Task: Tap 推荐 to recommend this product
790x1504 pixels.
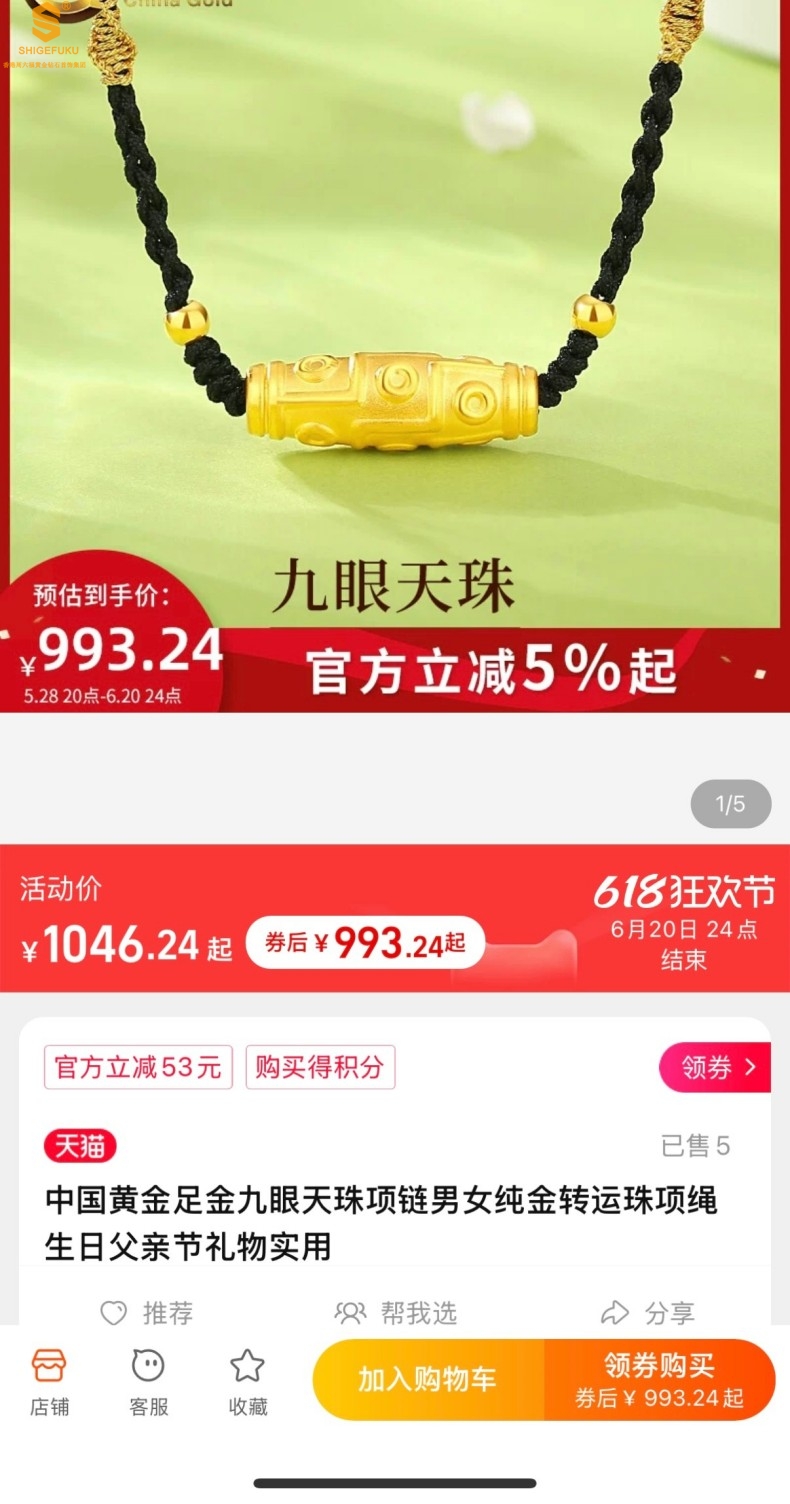Action: [147, 1312]
